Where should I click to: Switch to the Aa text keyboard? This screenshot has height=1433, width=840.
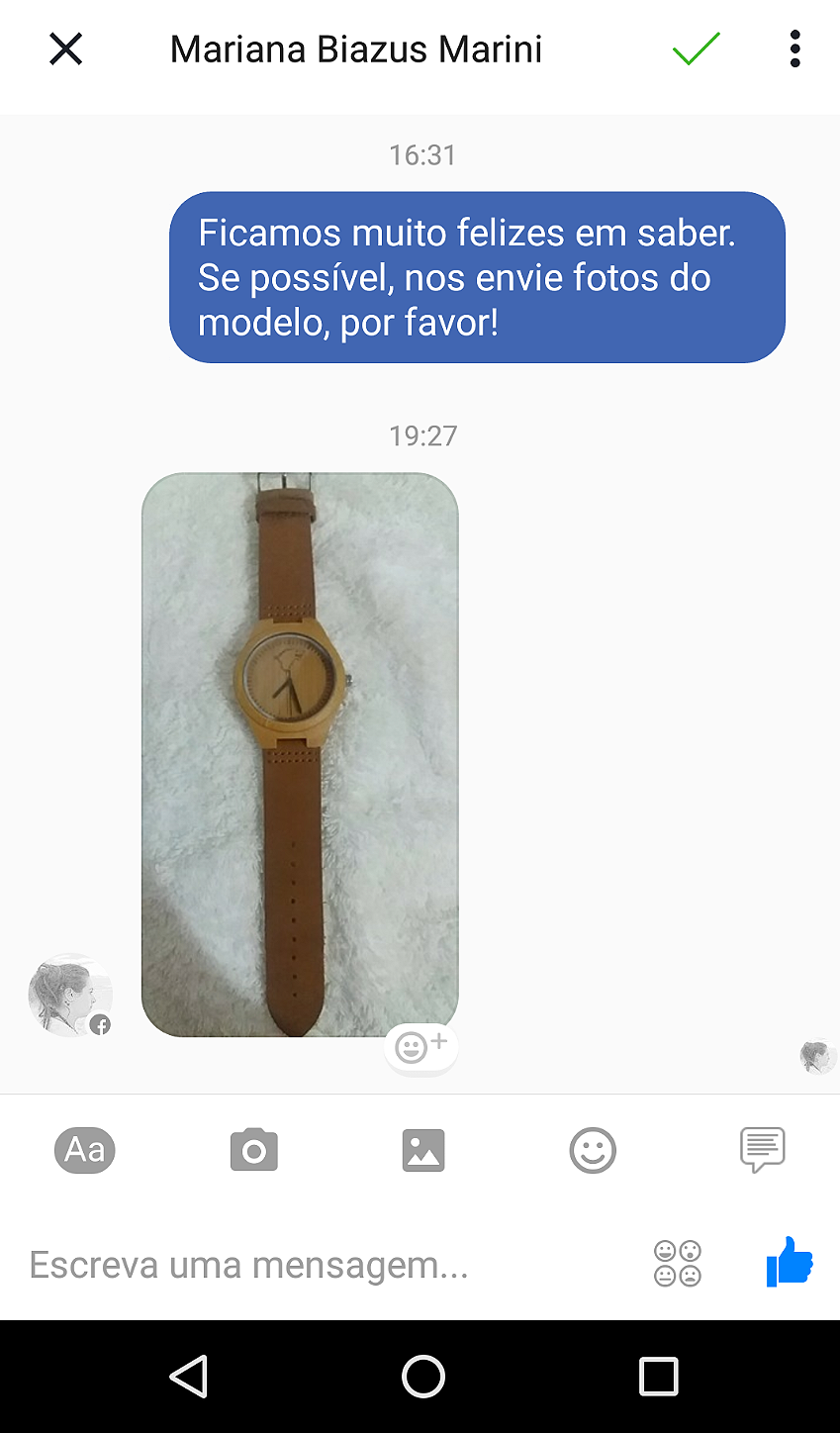click(x=85, y=1150)
